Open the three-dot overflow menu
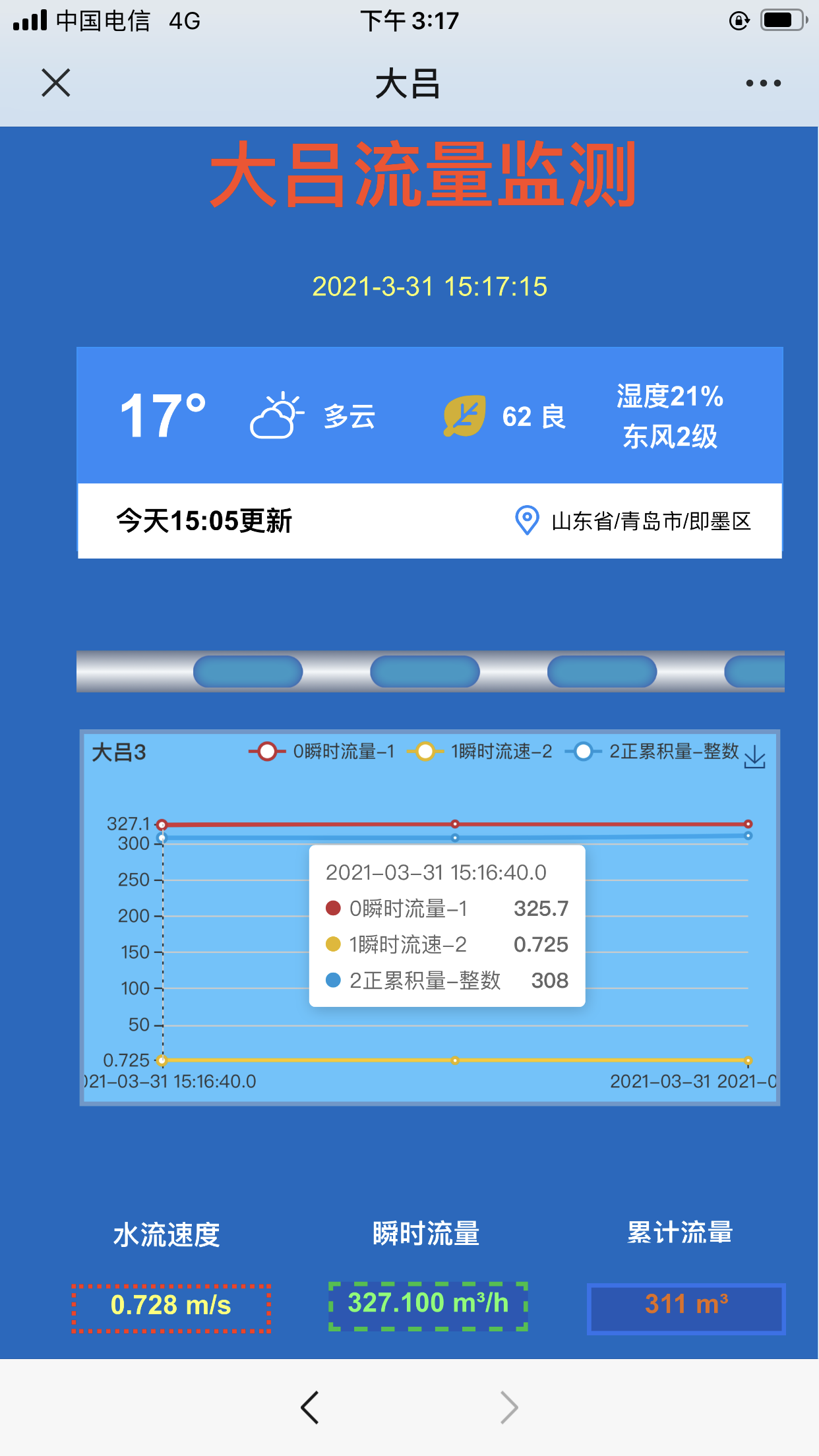819x1456 pixels. [x=763, y=83]
